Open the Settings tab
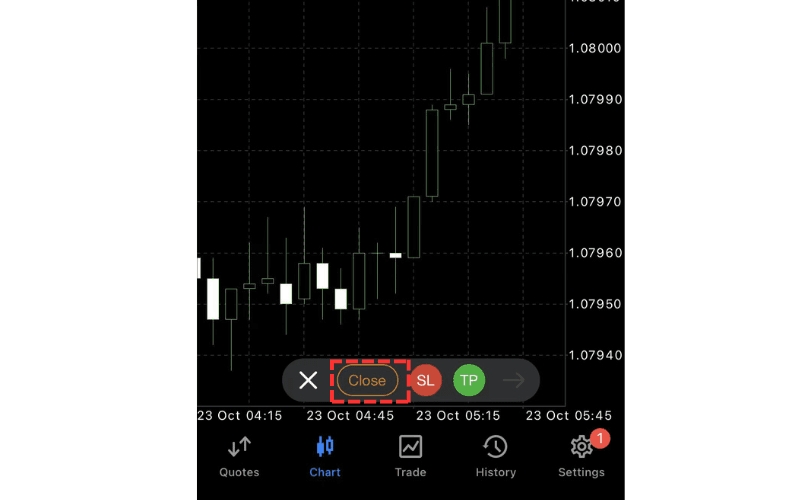The width and height of the screenshot is (800, 500). coord(581,457)
